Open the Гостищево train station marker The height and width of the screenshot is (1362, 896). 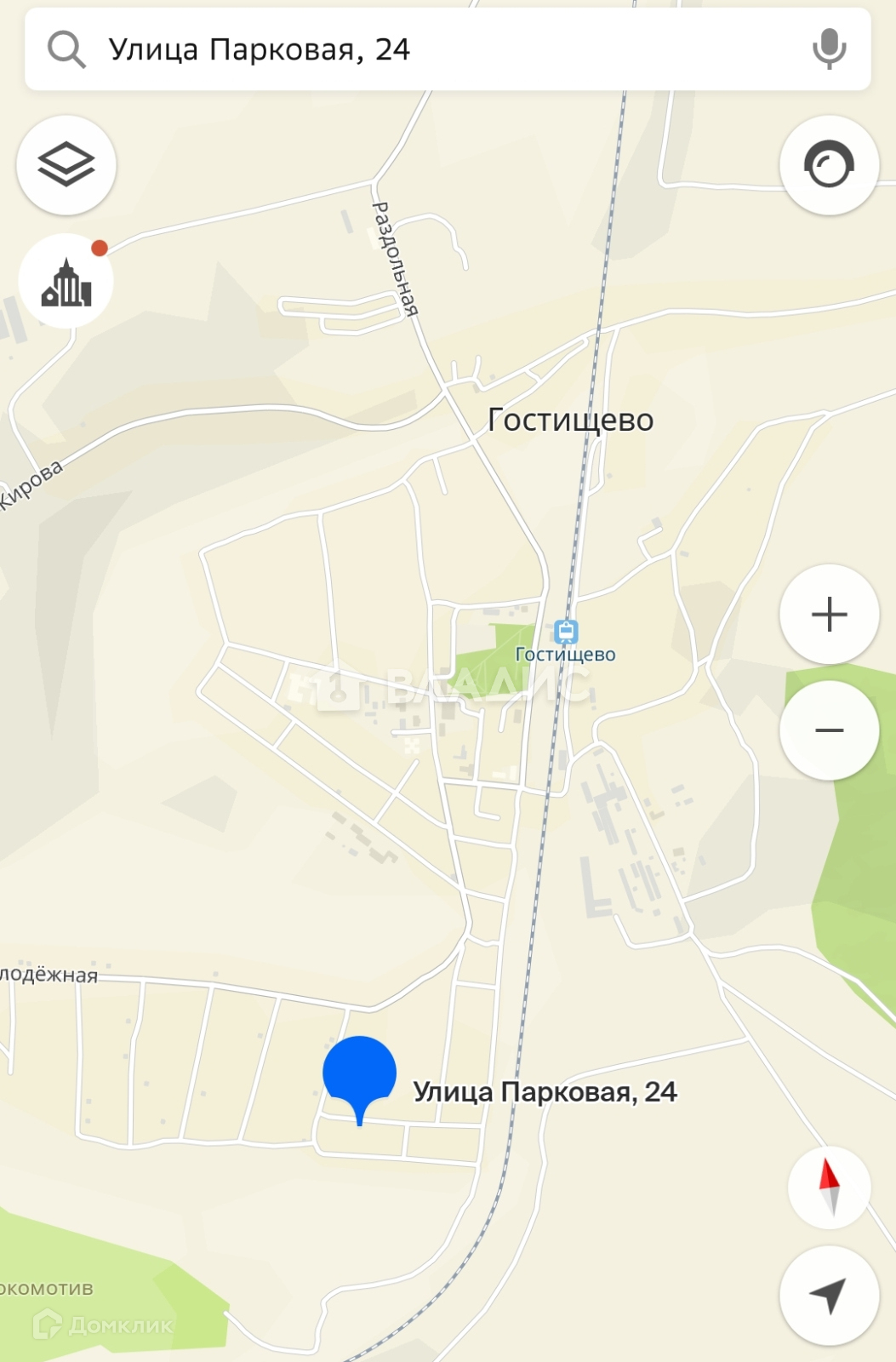pos(566,632)
